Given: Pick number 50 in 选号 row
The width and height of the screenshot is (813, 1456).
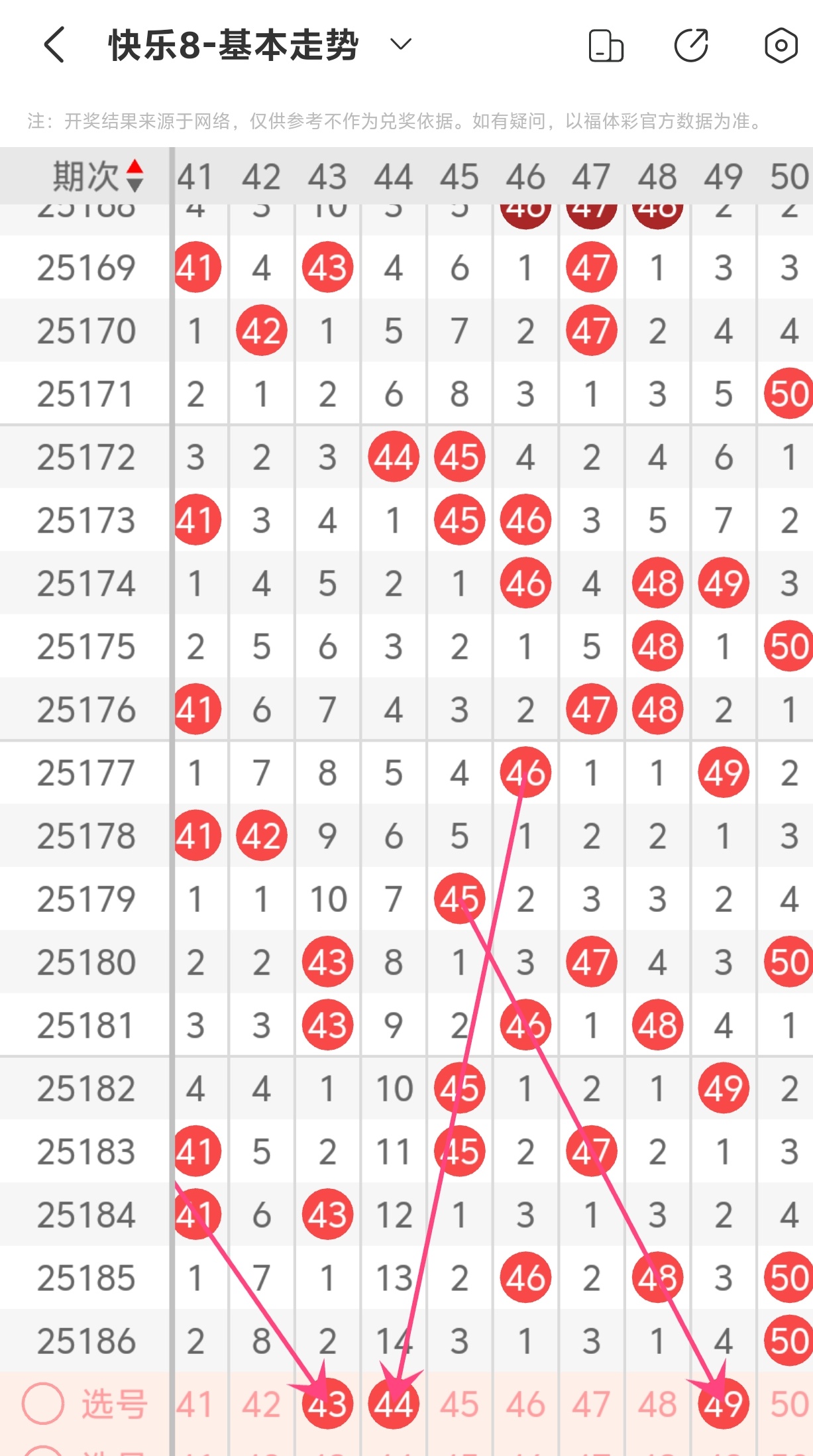Looking at the screenshot, I should (790, 1404).
